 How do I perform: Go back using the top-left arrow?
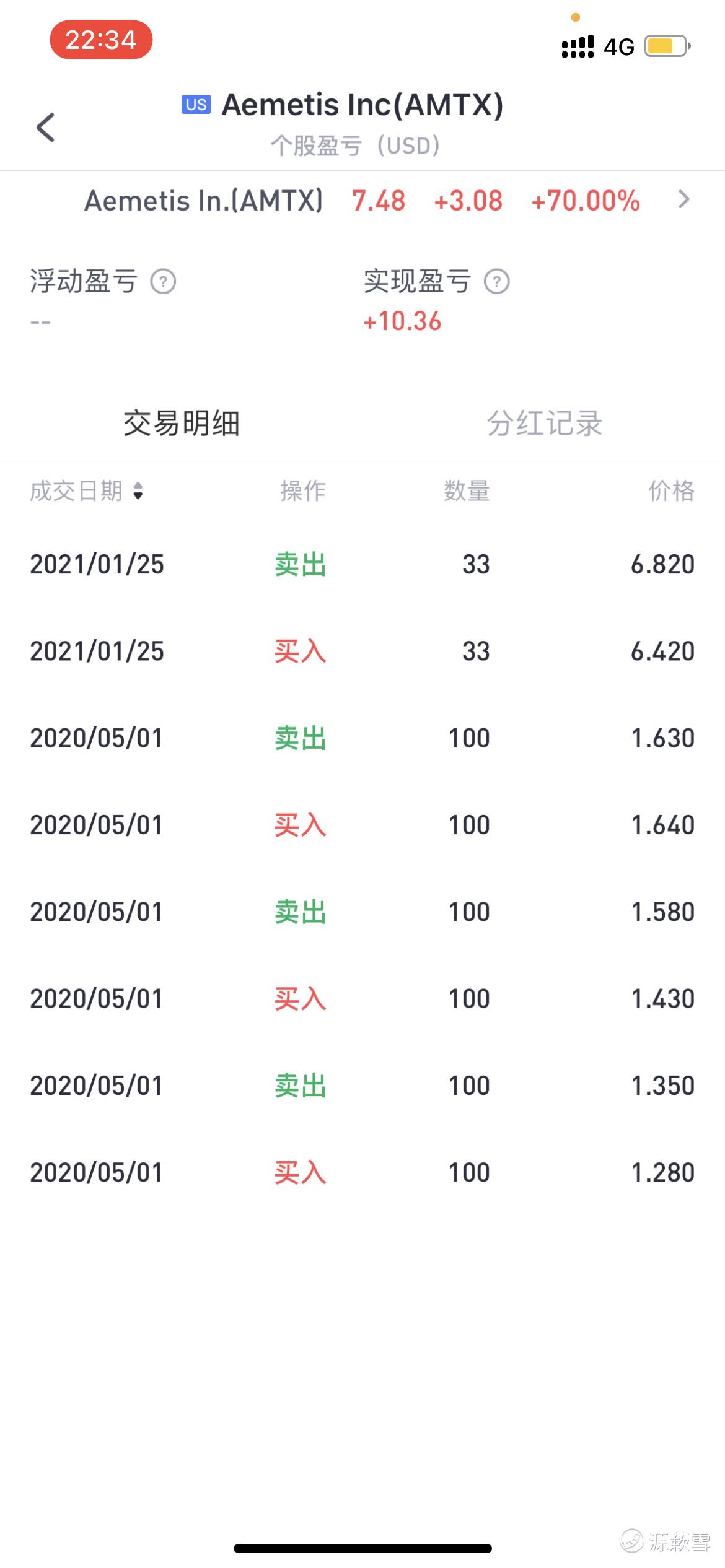coord(46,128)
